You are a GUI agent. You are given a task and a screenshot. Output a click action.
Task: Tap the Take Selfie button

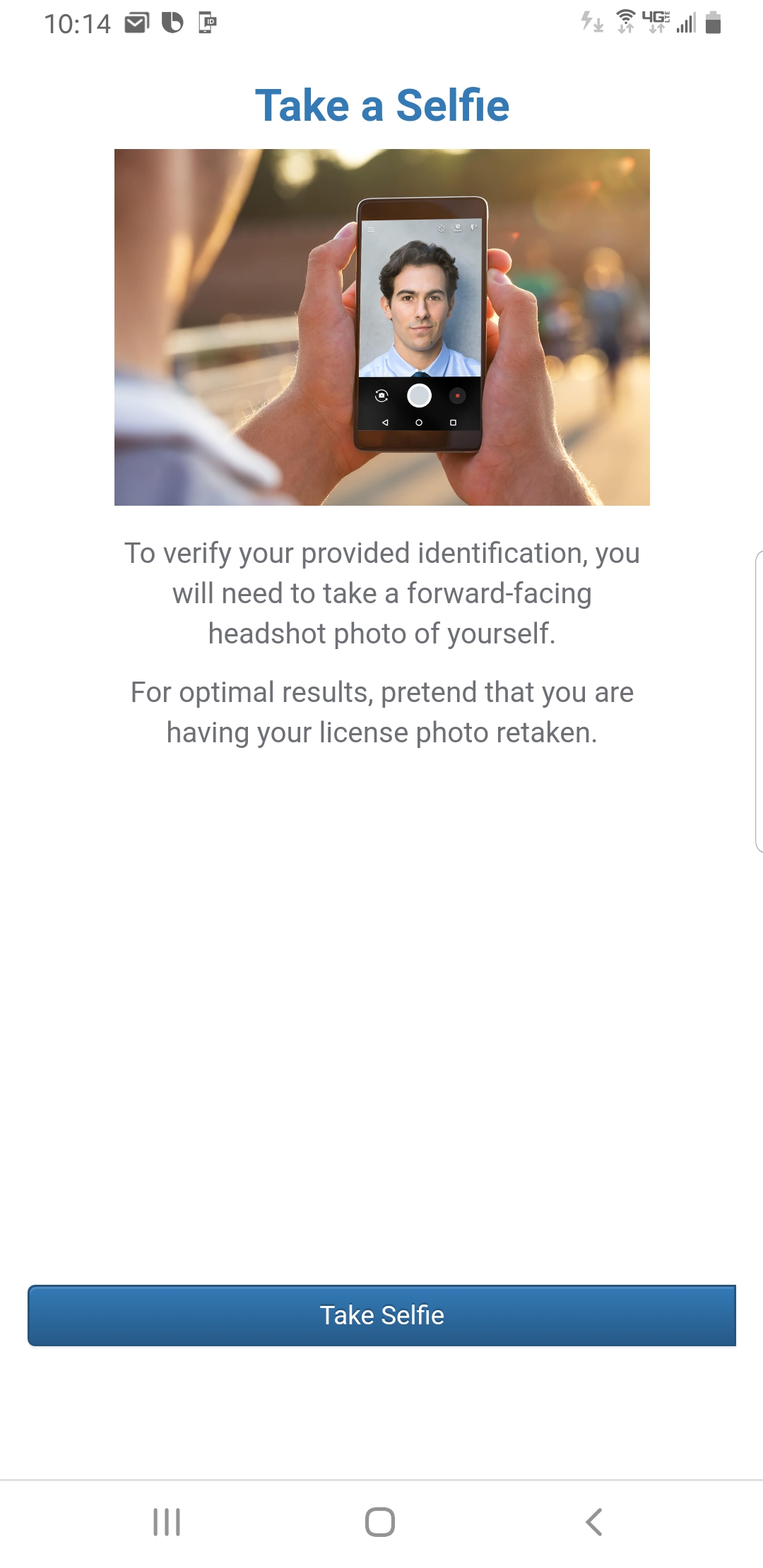point(381,1315)
